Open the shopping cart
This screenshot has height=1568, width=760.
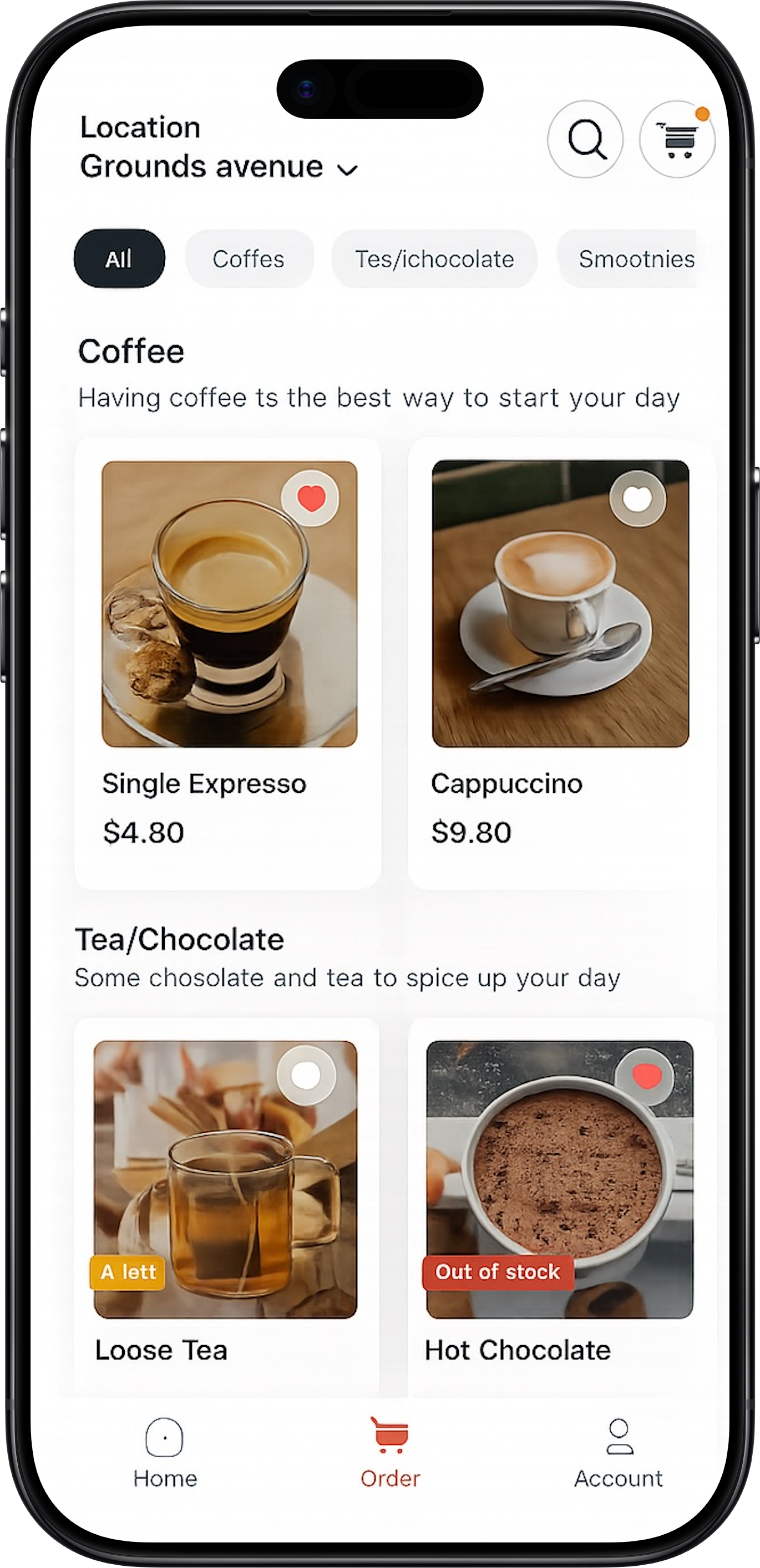pyautogui.click(x=677, y=139)
